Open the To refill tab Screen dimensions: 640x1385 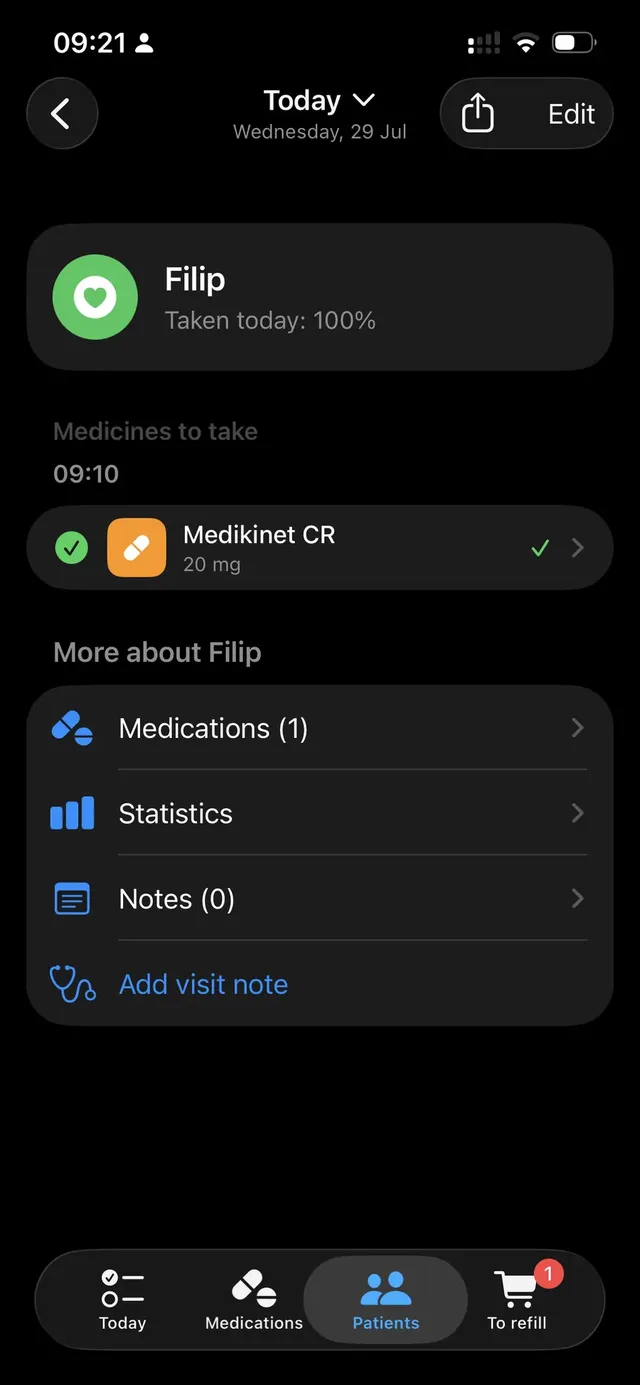517,1300
